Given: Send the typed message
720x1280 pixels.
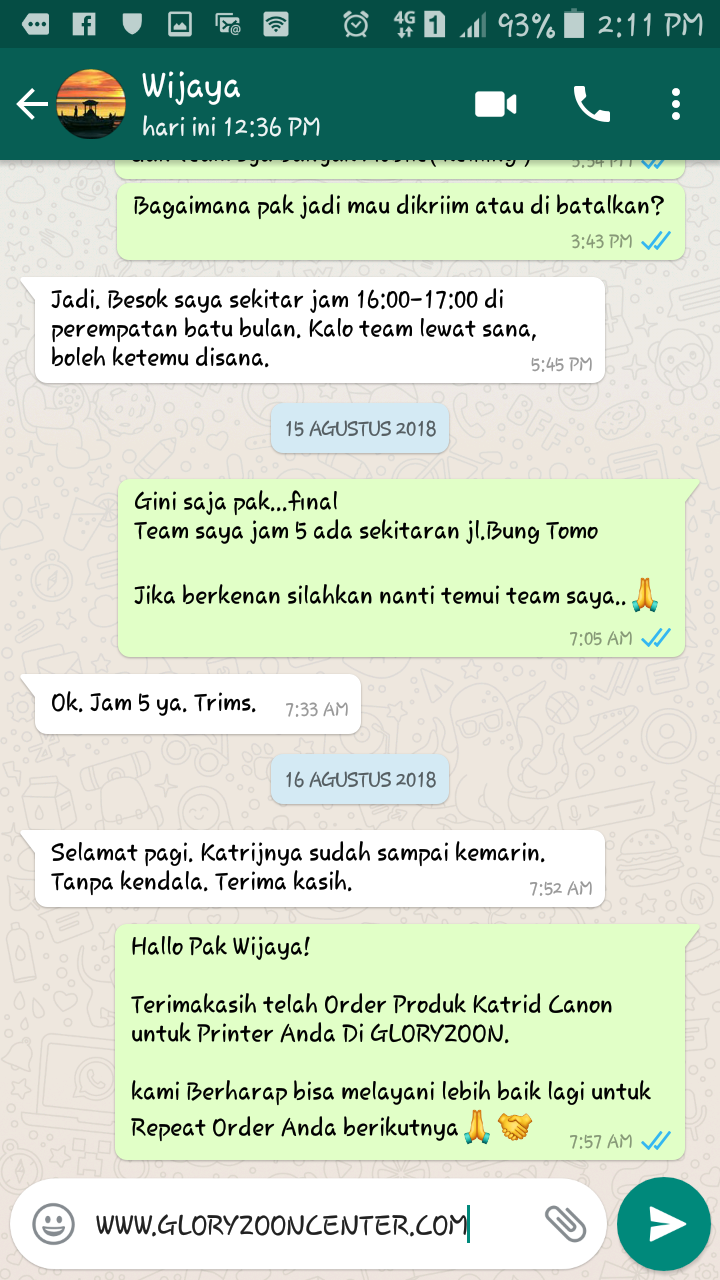Looking at the screenshot, I should coord(664,1223).
